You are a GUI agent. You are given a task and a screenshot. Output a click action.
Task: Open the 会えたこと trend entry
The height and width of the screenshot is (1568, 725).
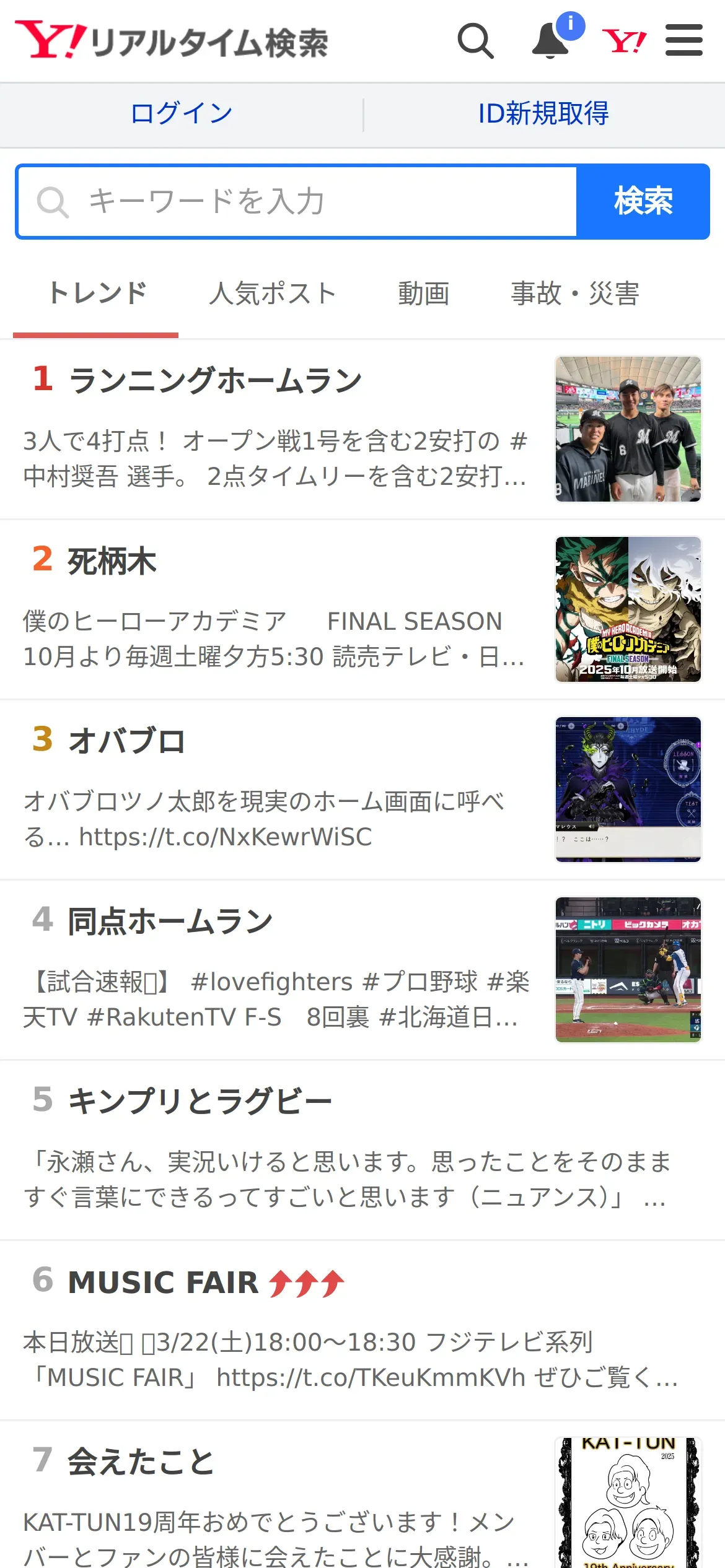point(141,1462)
